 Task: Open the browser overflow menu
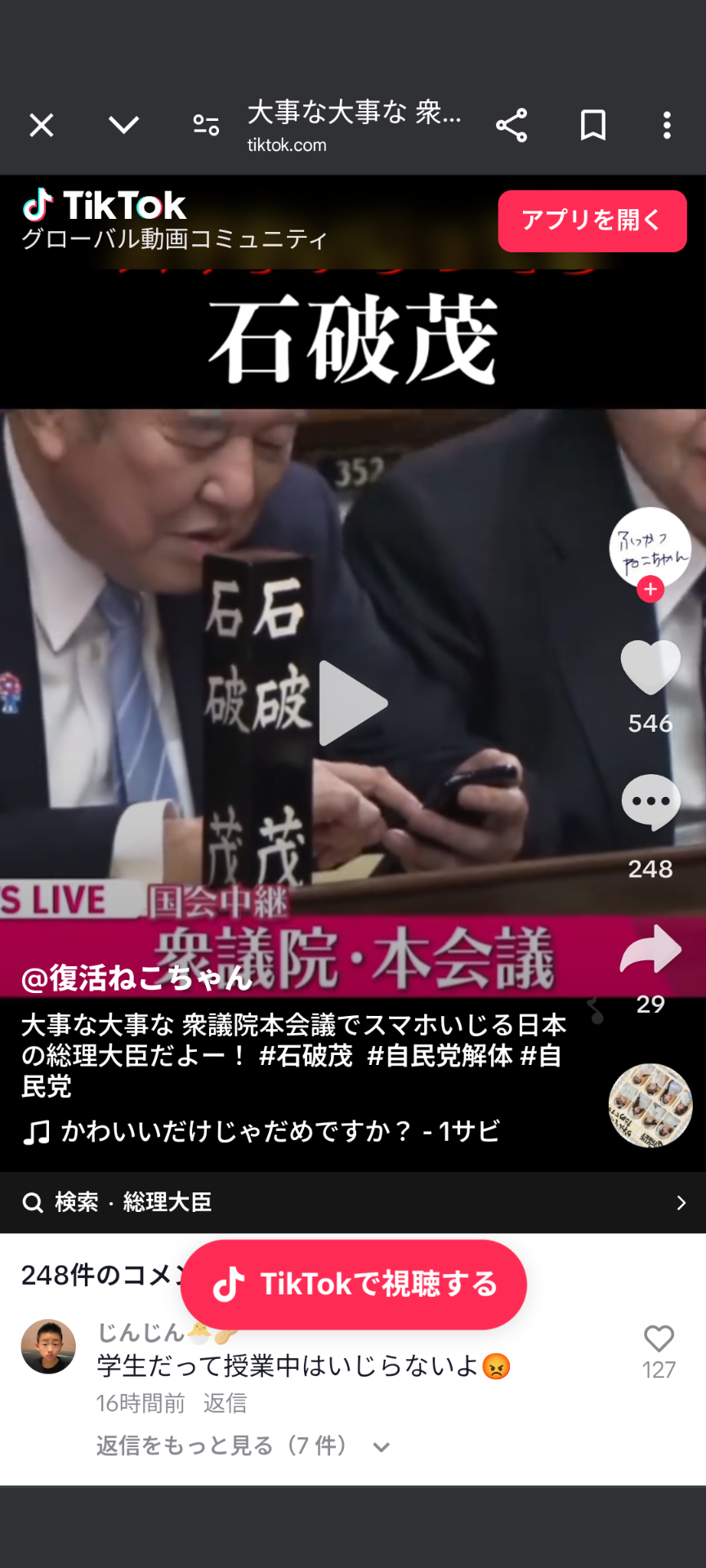(x=667, y=125)
